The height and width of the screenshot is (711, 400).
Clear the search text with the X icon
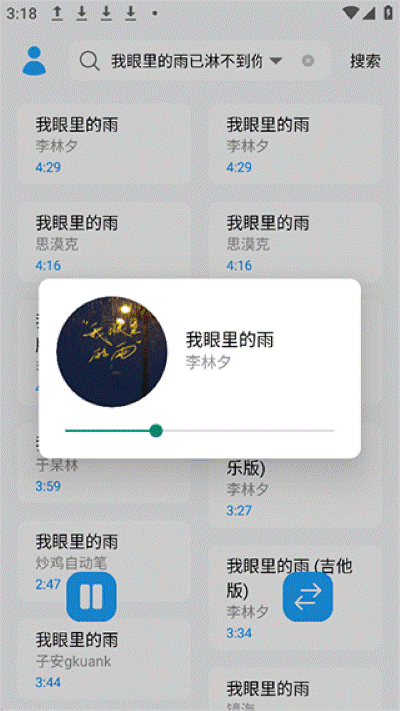click(308, 61)
